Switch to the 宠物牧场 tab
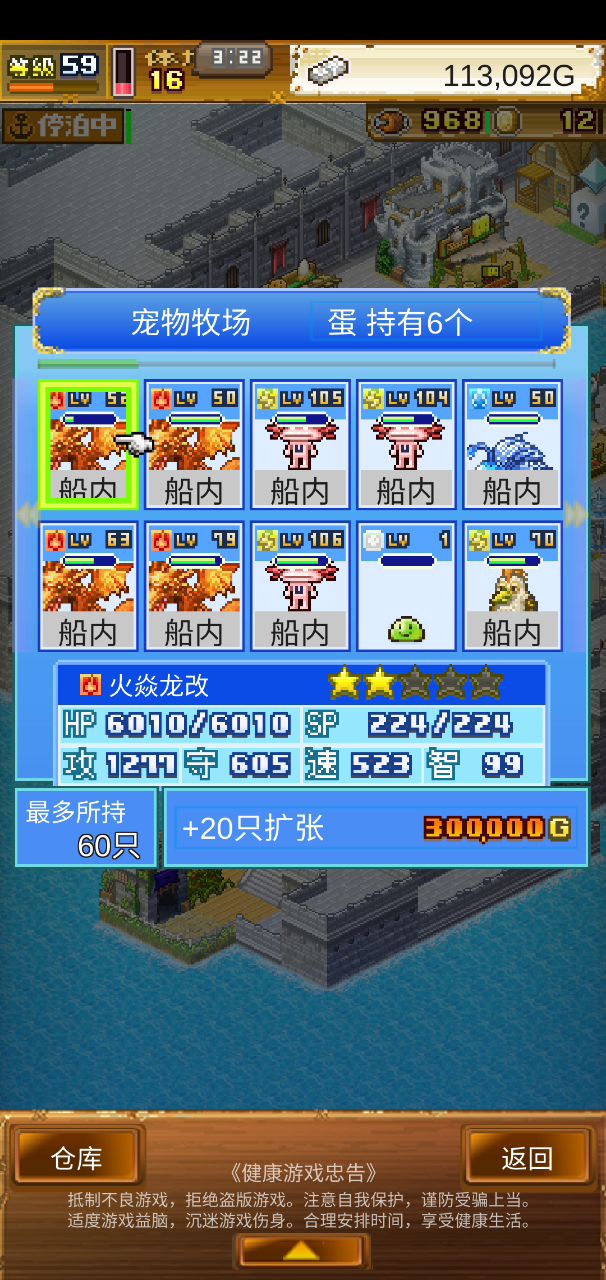Viewport: 606px width, 1280px height. point(190,323)
